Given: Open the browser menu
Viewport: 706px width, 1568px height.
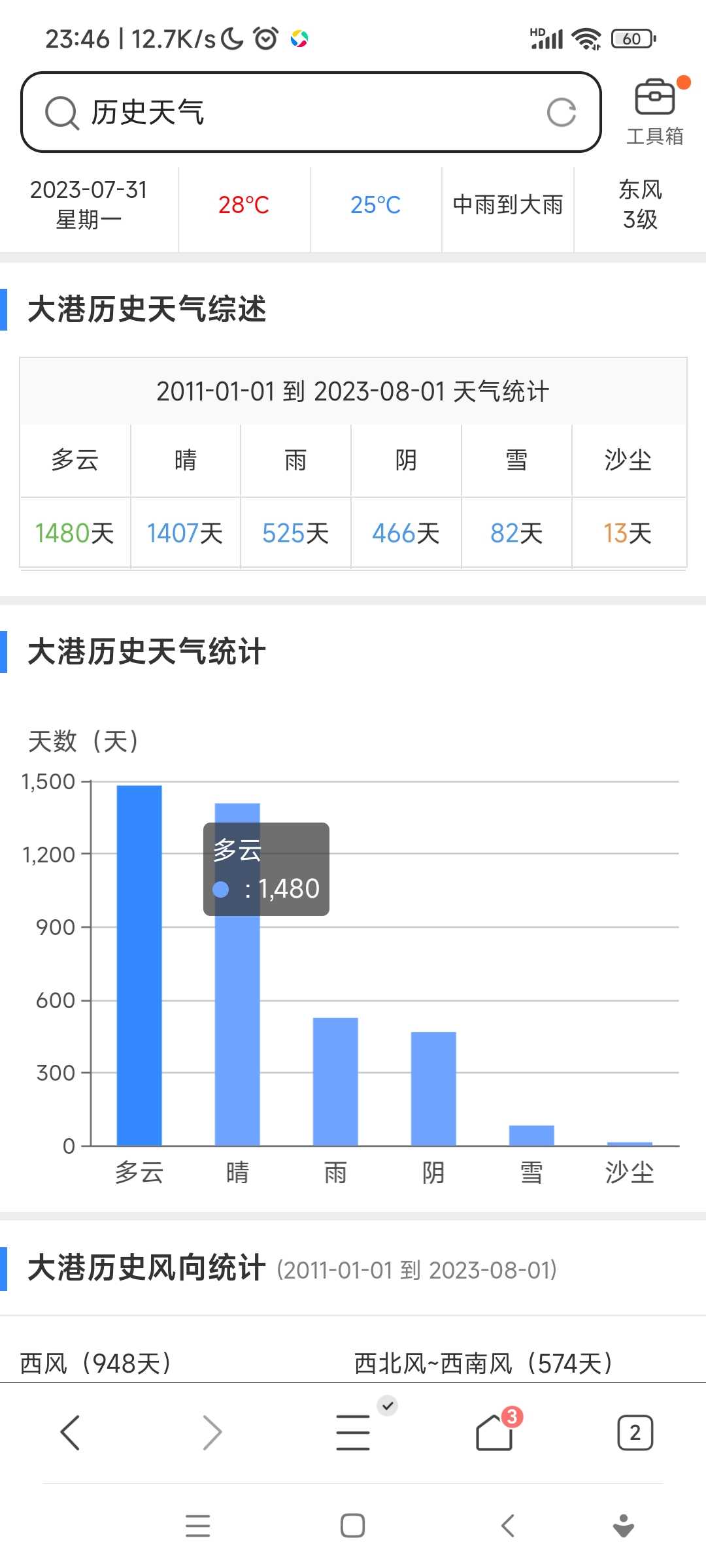Looking at the screenshot, I should [353, 1433].
